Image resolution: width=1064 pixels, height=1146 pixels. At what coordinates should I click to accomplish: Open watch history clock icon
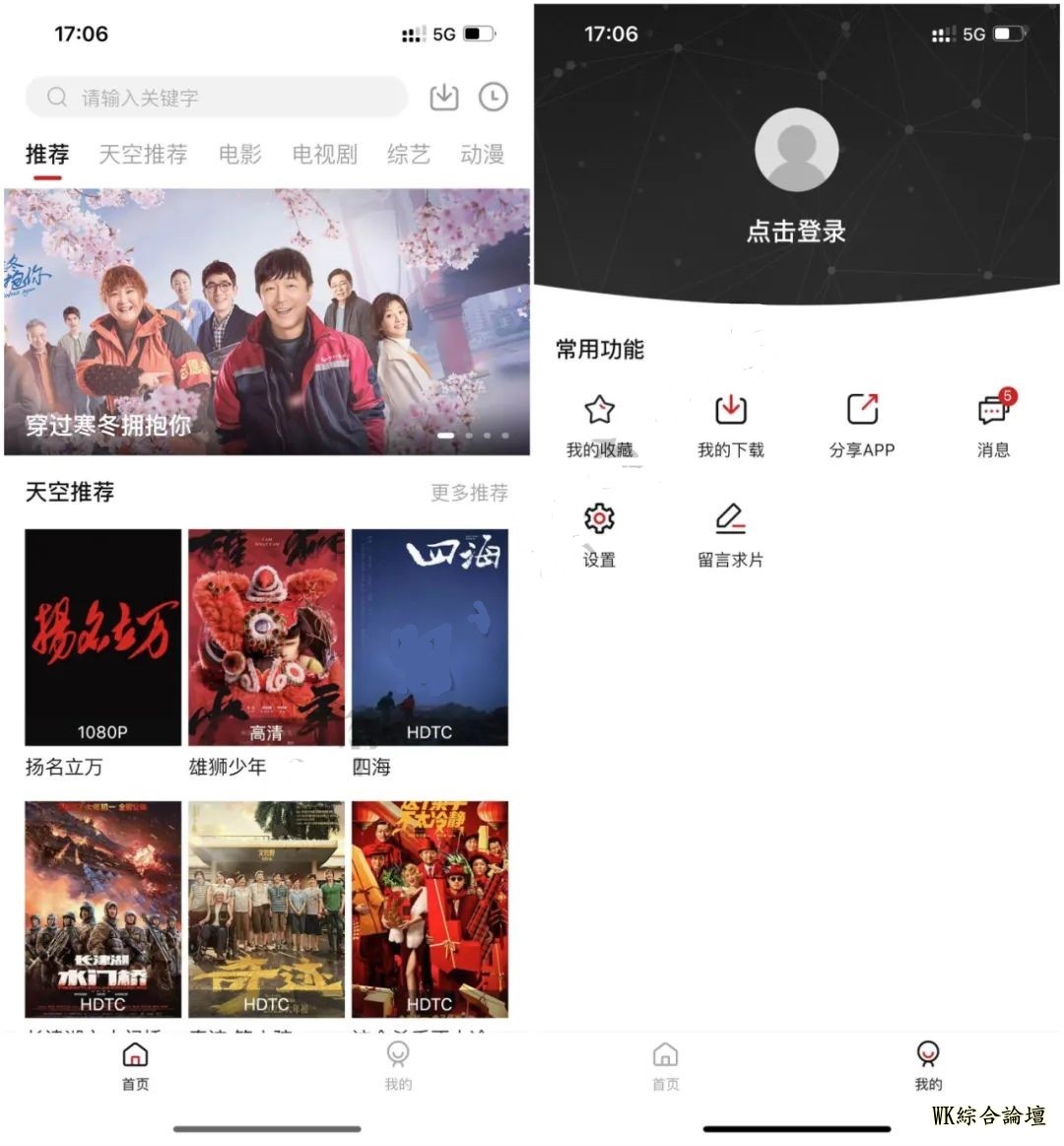(493, 97)
